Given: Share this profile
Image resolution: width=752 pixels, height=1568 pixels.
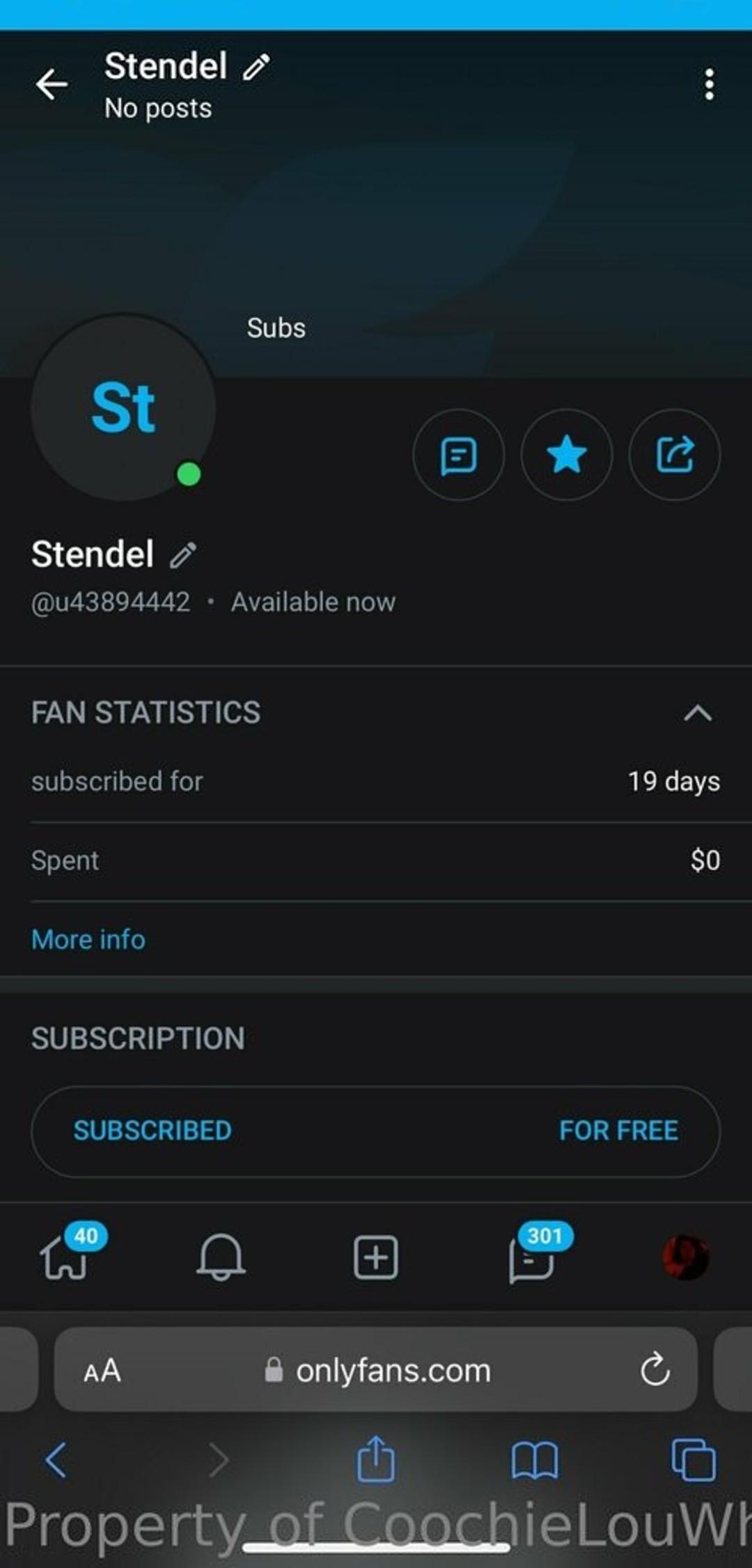Looking at the screenshot, I should pyautogui.click(x=674, y=455).
